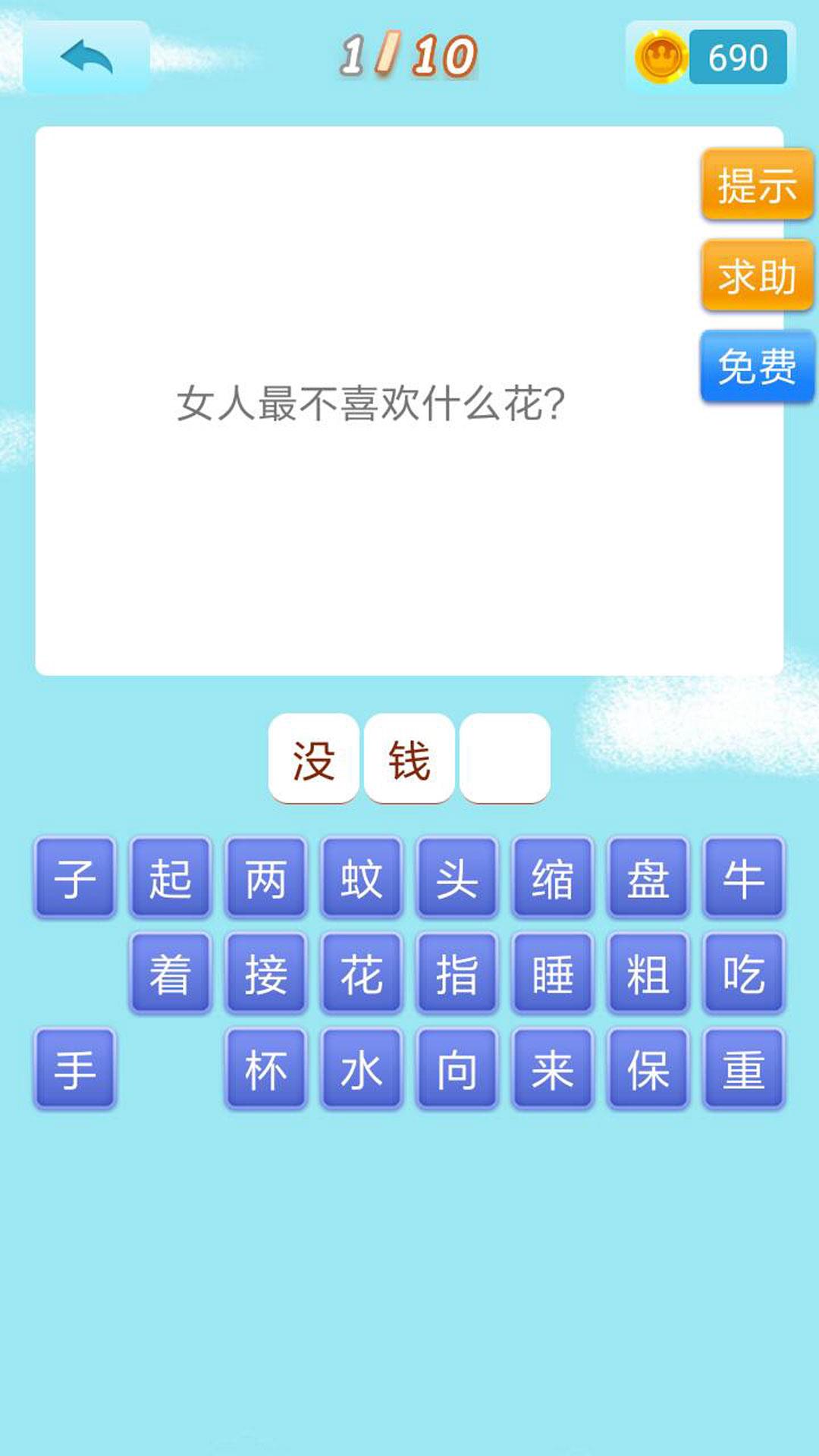Image resolution: width=819 pixels, height=1456 pixels.
Task: Select the character tile 子
Action: click(74, 878)
